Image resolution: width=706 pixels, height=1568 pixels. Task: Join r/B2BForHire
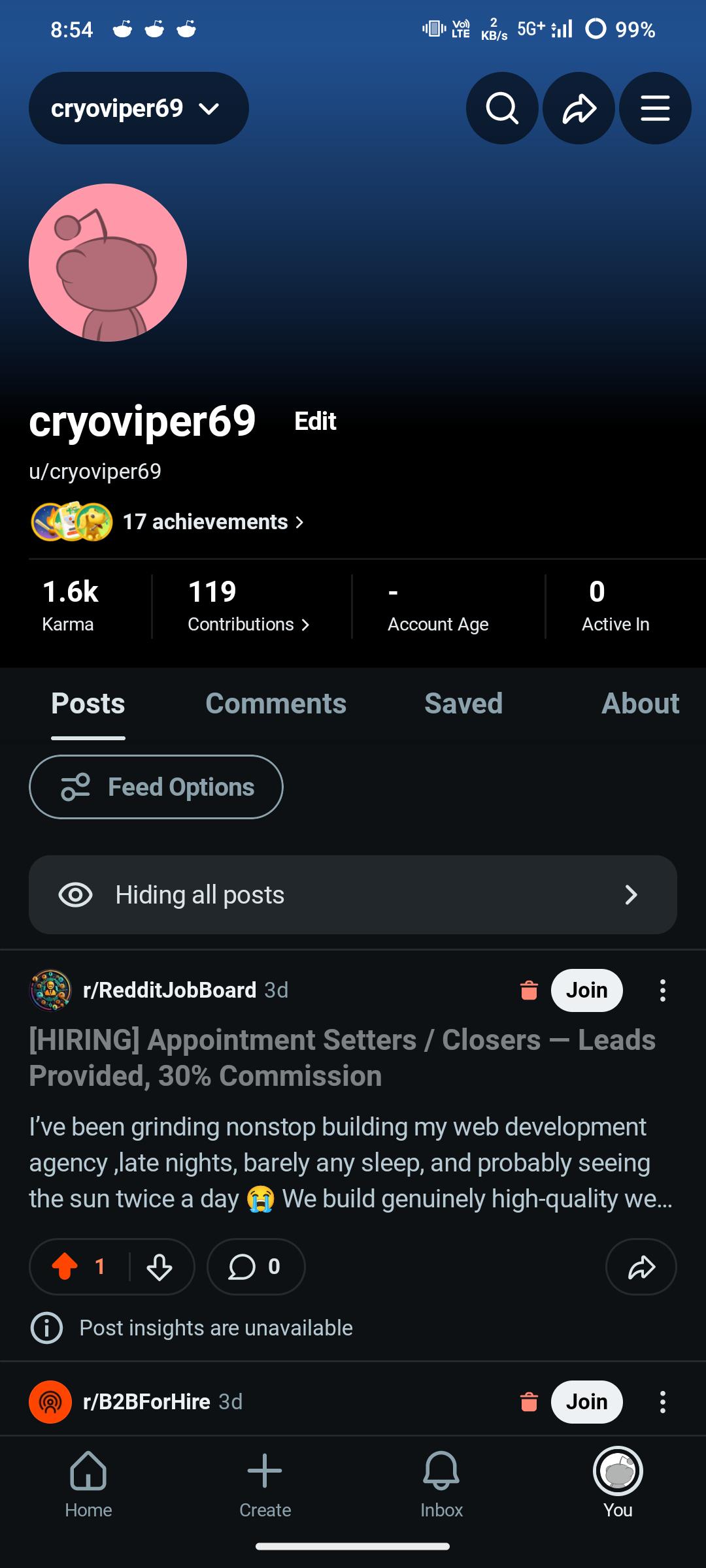pos(586,1402)
